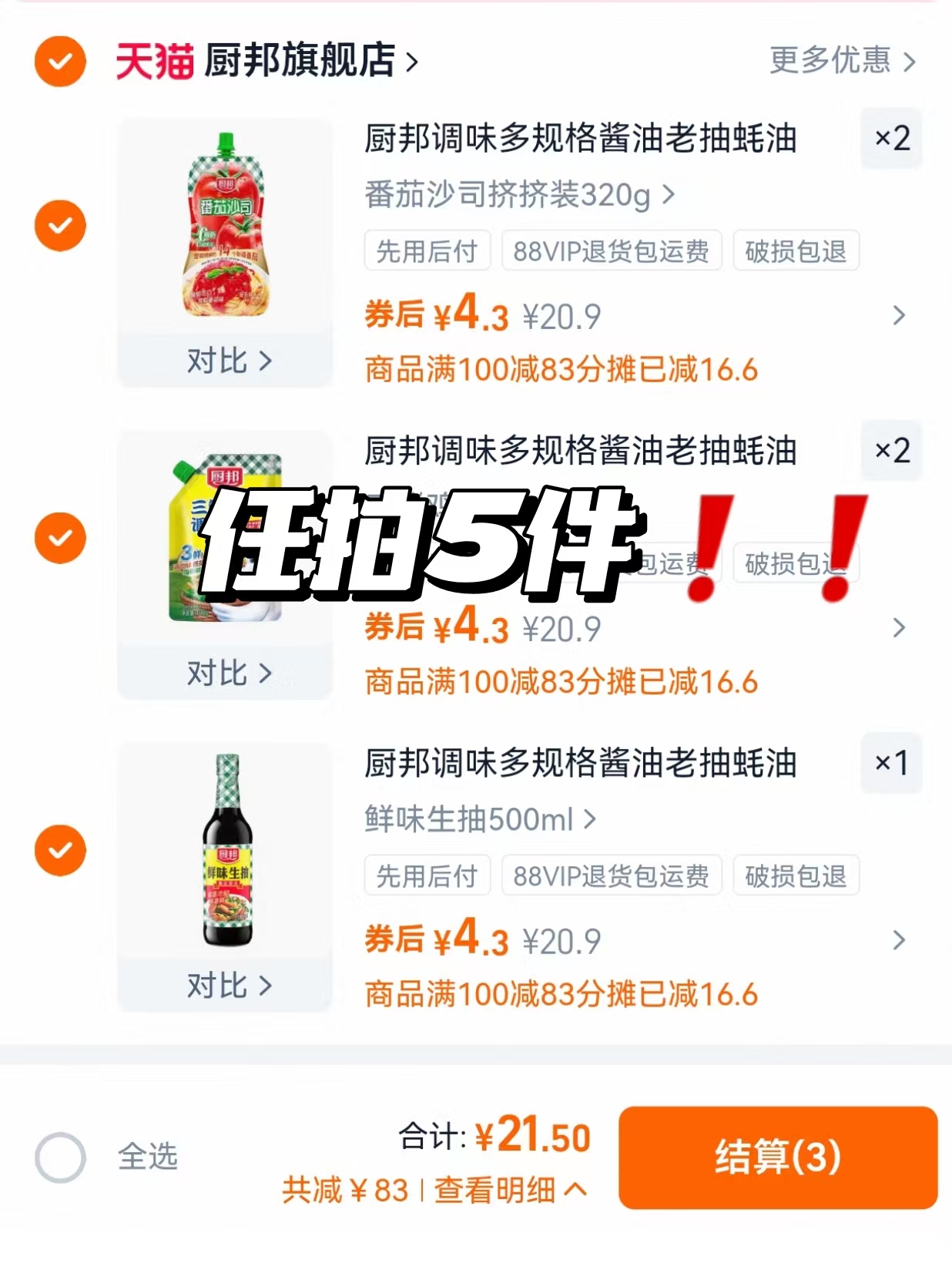Click the 商品满100减83 promotion text
This screenshot has width=952, height=1270.
561,371
